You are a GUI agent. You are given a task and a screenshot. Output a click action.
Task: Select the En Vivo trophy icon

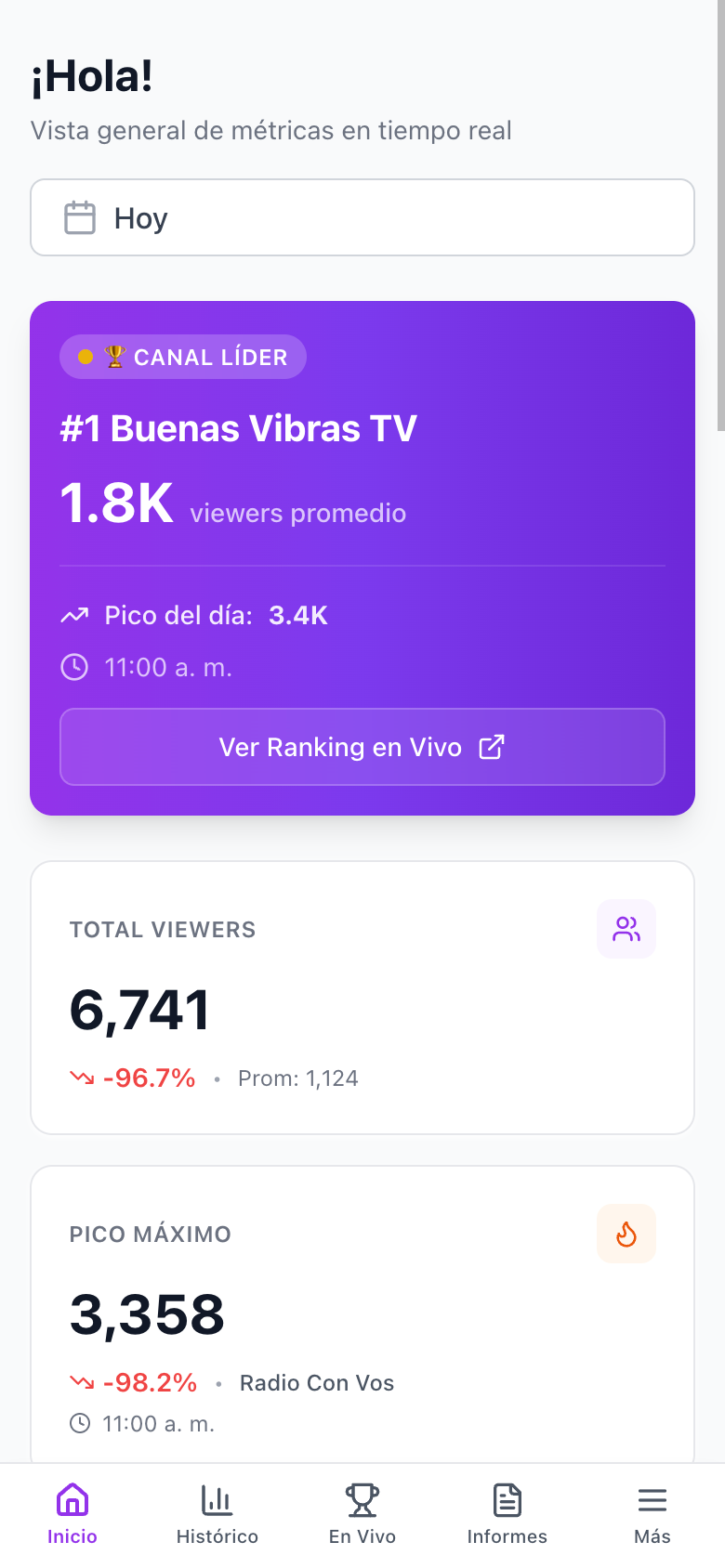pos(362,1498)
